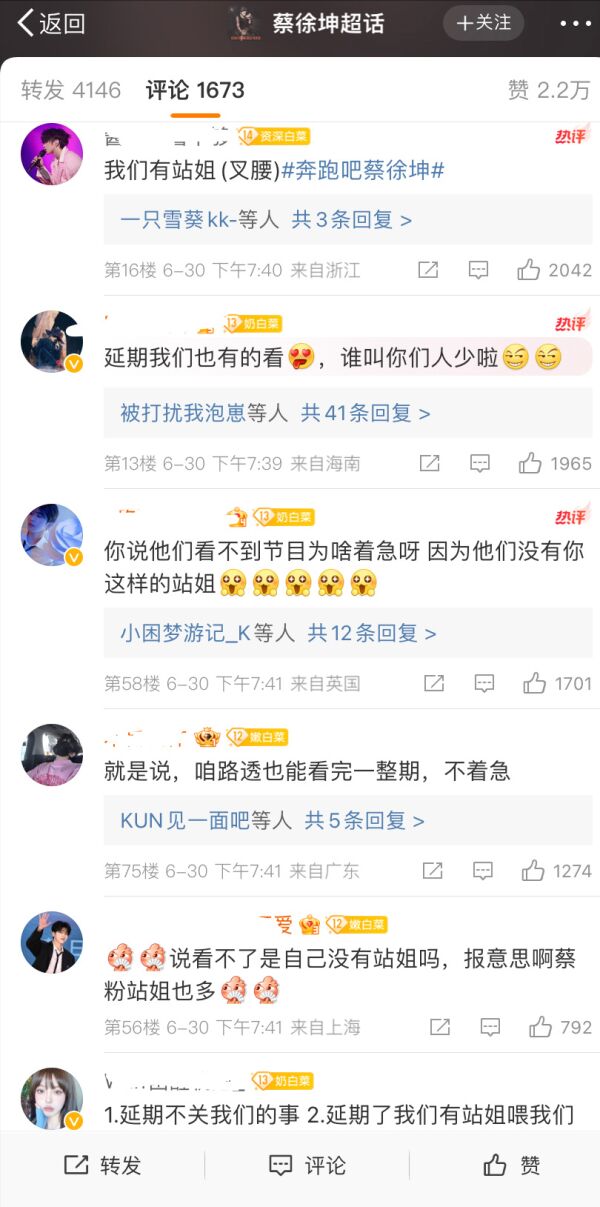600x1207 pixels.
Task: Expand 一只雪葵kk-等人 共3条回复
Action: point(266,220)
